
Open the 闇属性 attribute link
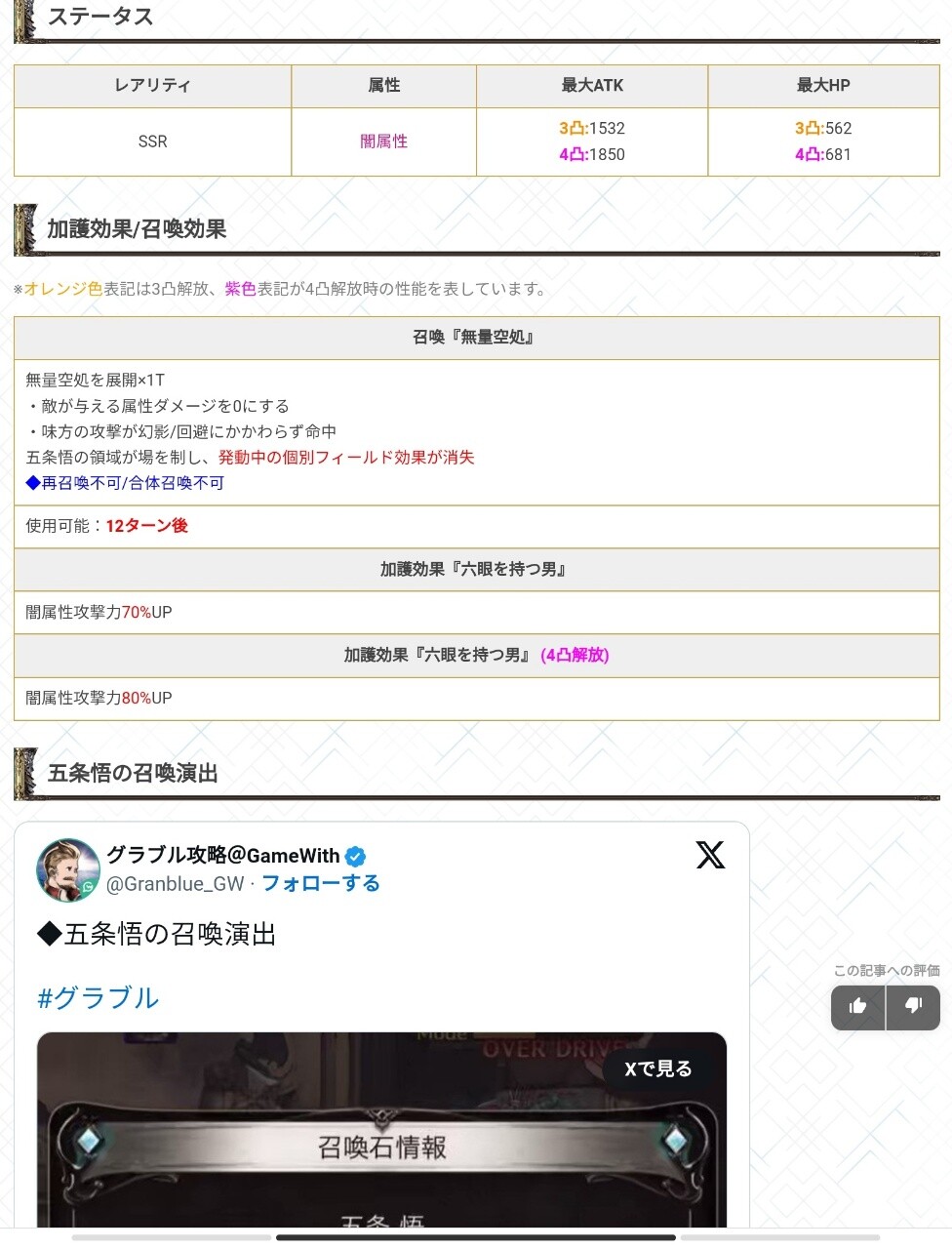point(383,141)
